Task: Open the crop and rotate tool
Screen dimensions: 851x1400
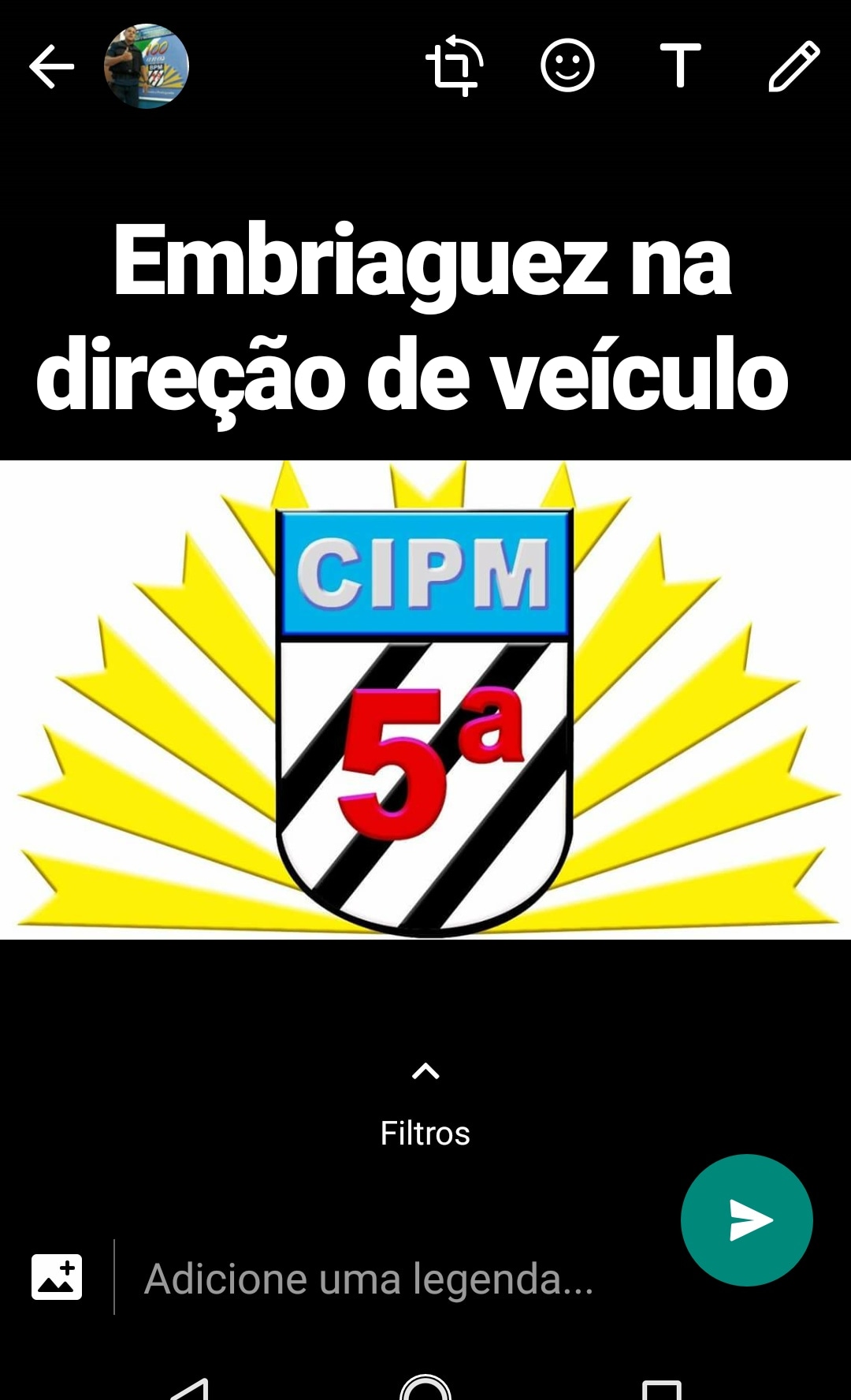Action: pyautogui.click(x=455, y=65)
